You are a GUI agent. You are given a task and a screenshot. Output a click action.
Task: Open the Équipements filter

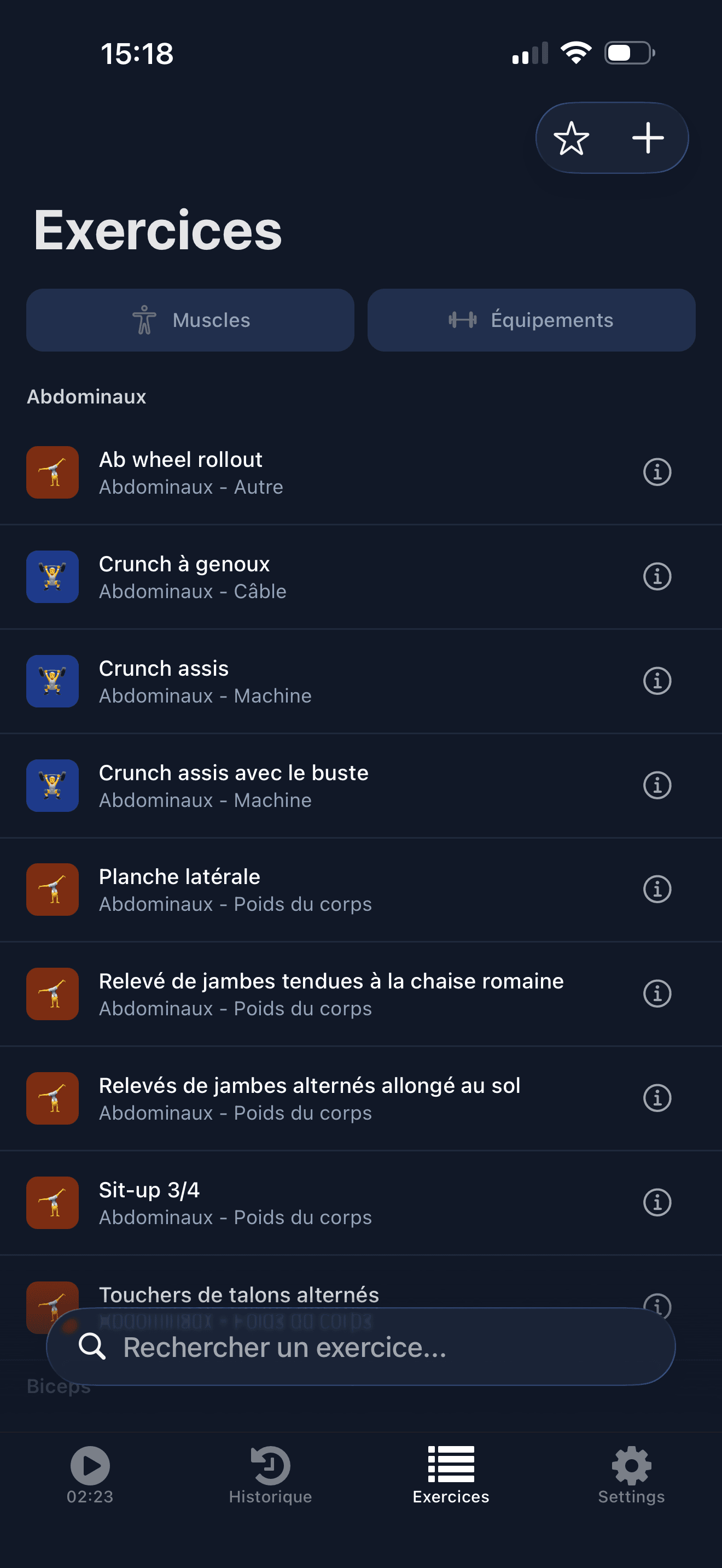[531, 320]
